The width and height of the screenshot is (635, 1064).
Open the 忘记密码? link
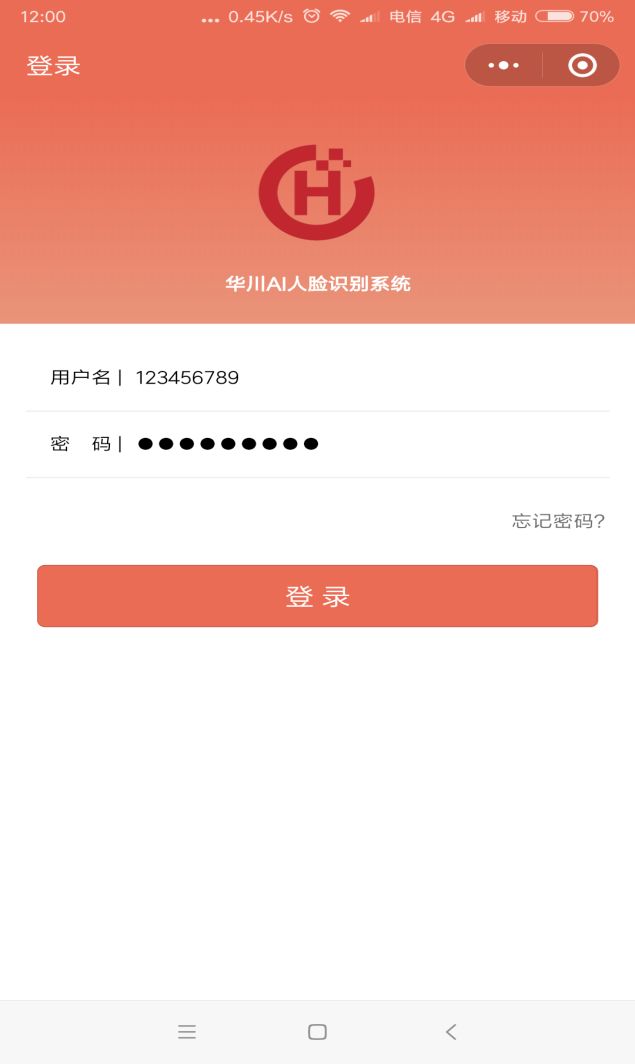click(558, 521)
